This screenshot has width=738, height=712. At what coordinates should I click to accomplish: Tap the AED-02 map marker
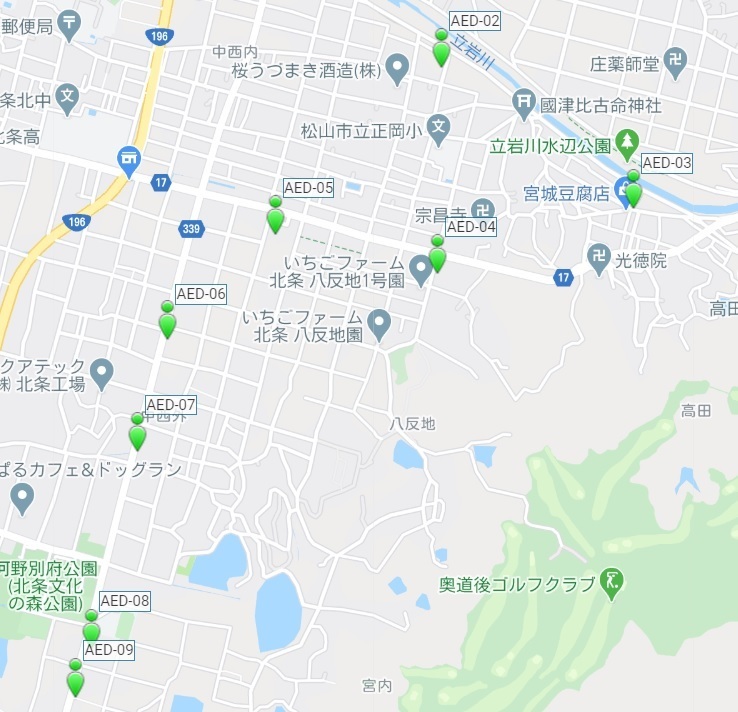tap(441, 51)
